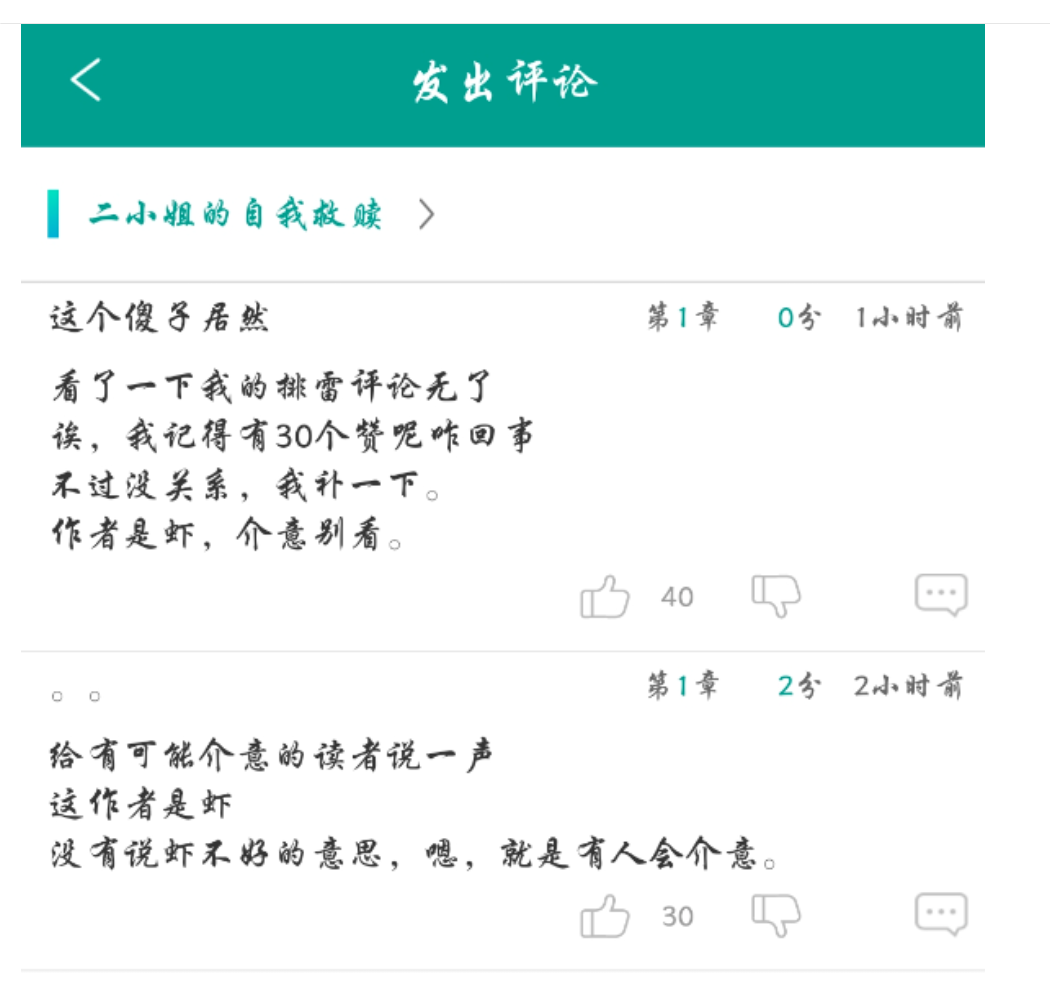Screen dimensions: 1050x985
Task: Like the comment by 这个傻子居然
Action: click(605, 596)
